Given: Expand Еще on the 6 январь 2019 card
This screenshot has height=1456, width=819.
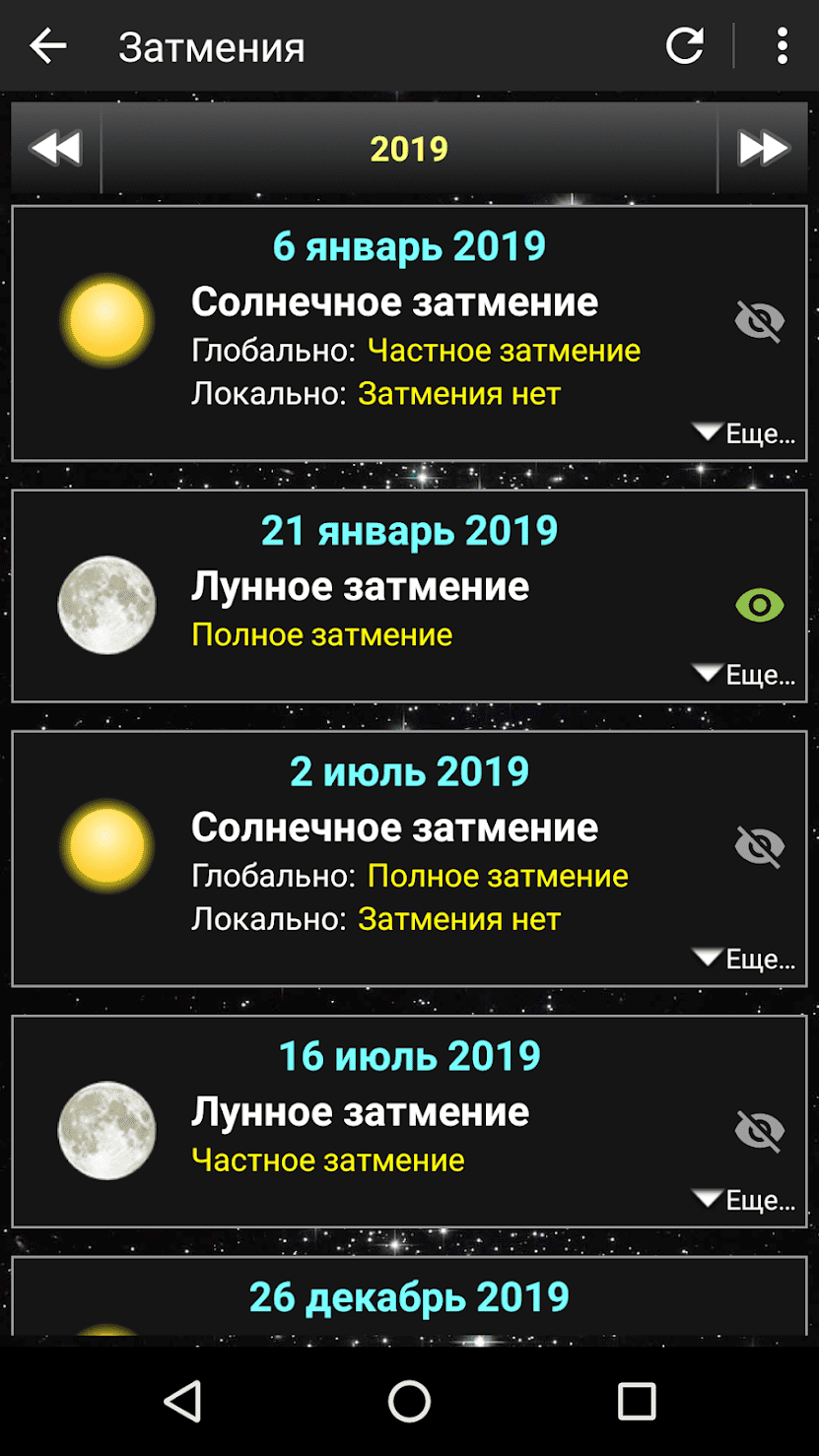Looking at the screenshot, I should point(745,434).
